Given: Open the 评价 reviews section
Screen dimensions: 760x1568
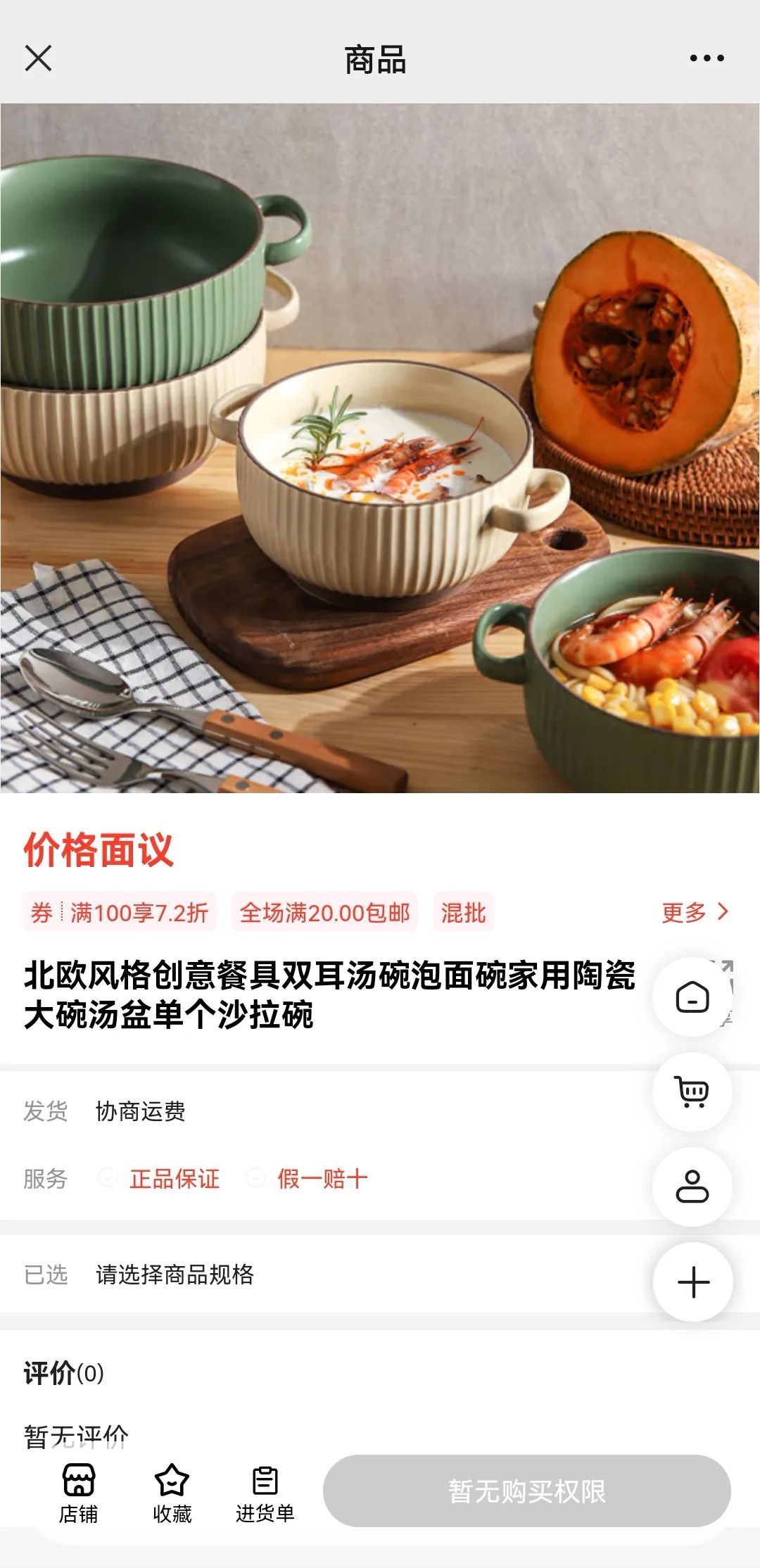Looking at the screenshot, I should pos(63,1373).
